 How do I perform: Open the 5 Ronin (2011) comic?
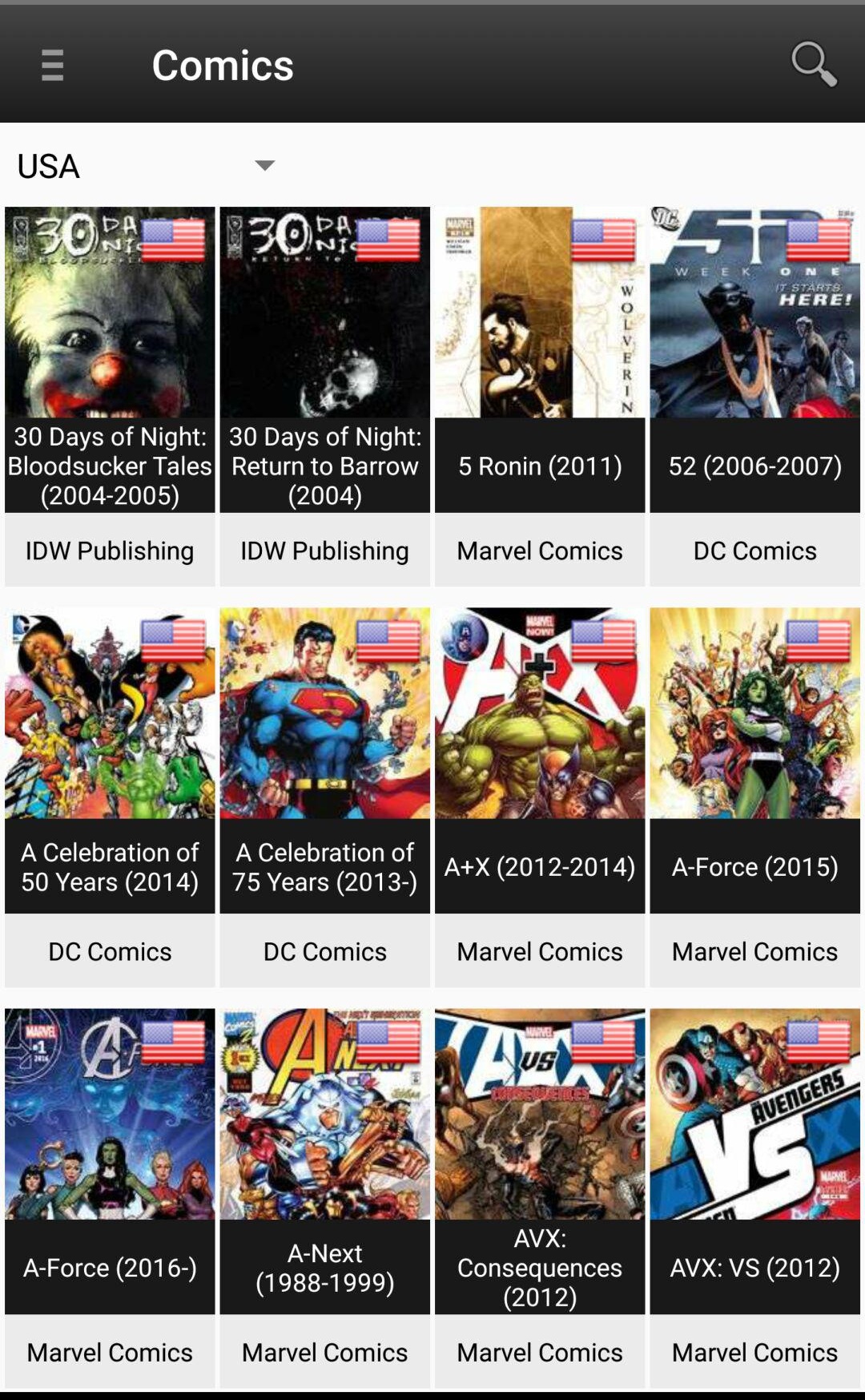click(x=540, y=361)
